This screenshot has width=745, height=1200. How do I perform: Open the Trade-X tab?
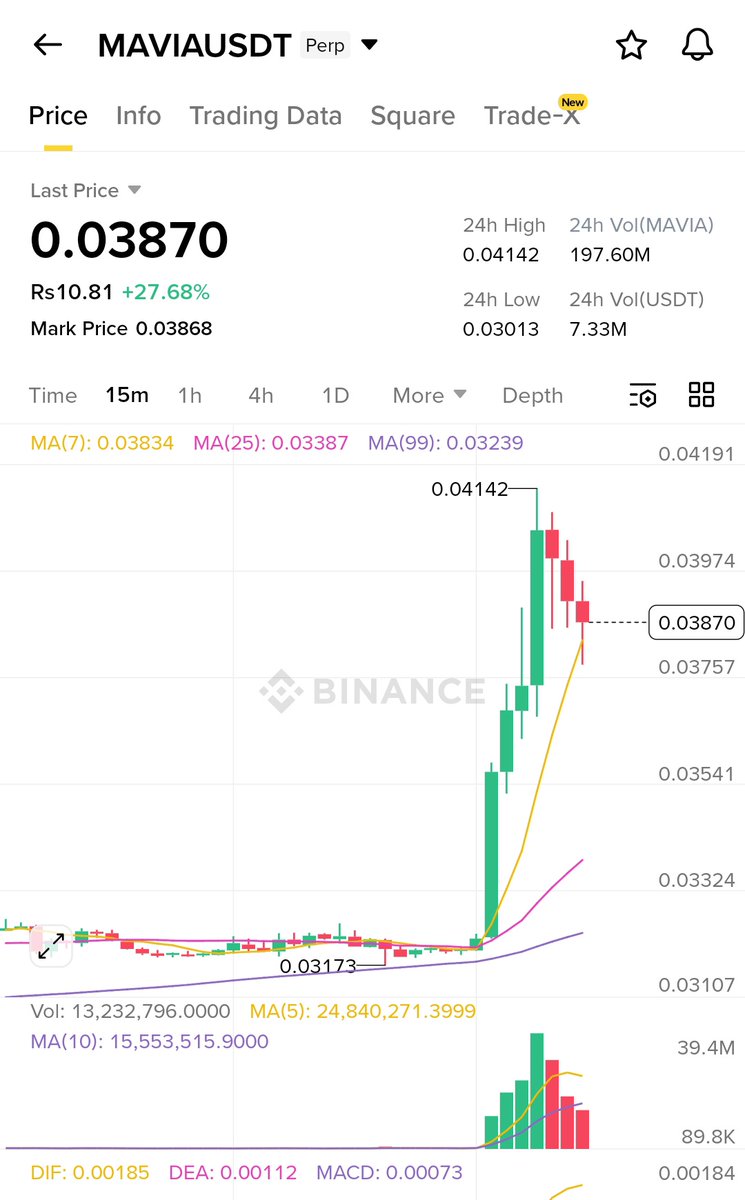[531, 116]
